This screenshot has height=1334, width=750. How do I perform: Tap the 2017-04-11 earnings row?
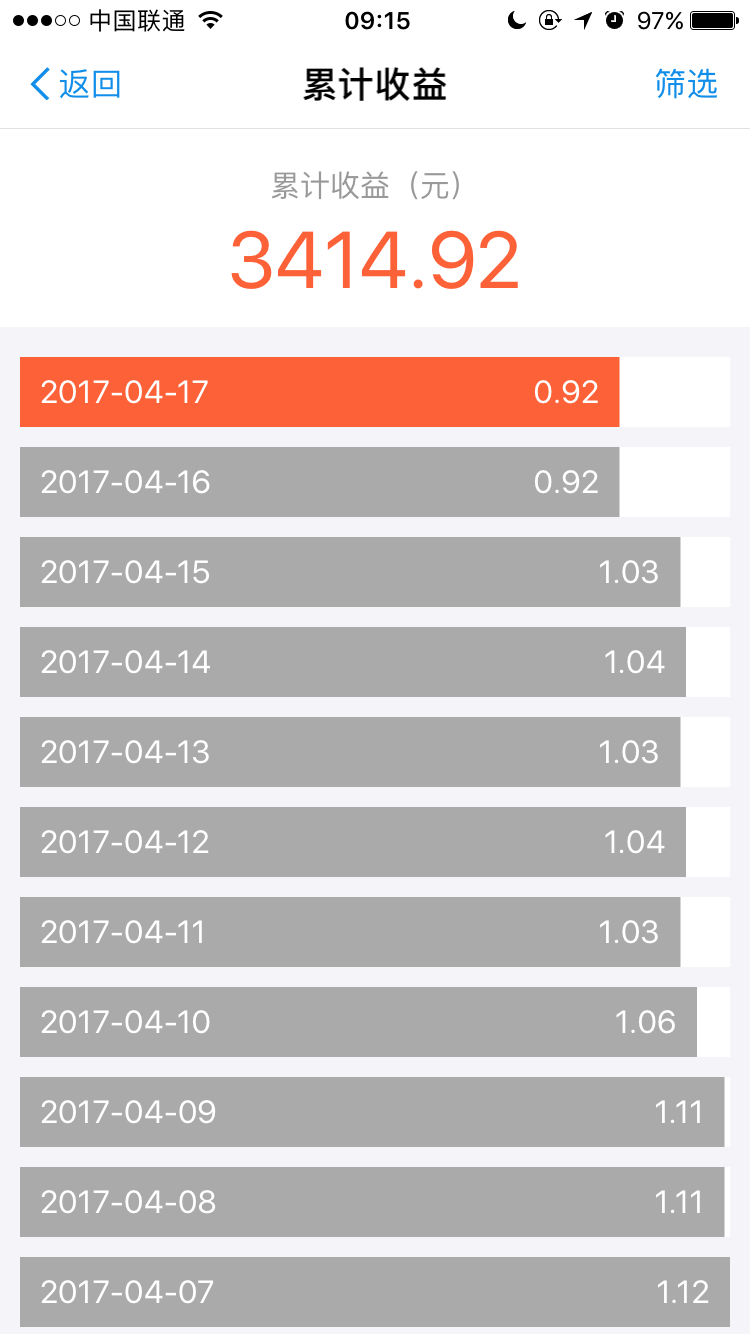pyautogui.click(x=350, y=932)
